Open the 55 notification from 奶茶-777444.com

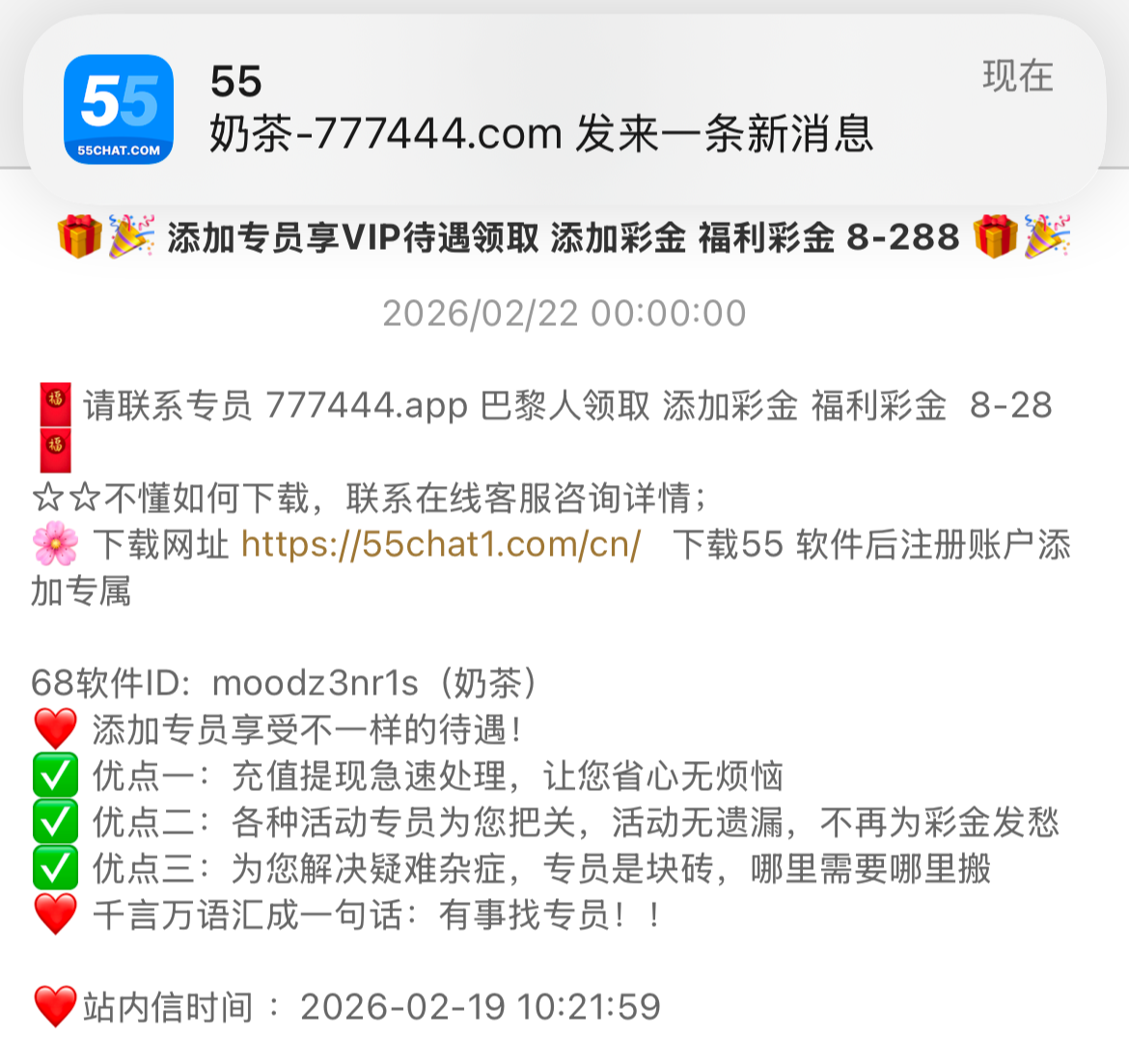click(564, 108)
